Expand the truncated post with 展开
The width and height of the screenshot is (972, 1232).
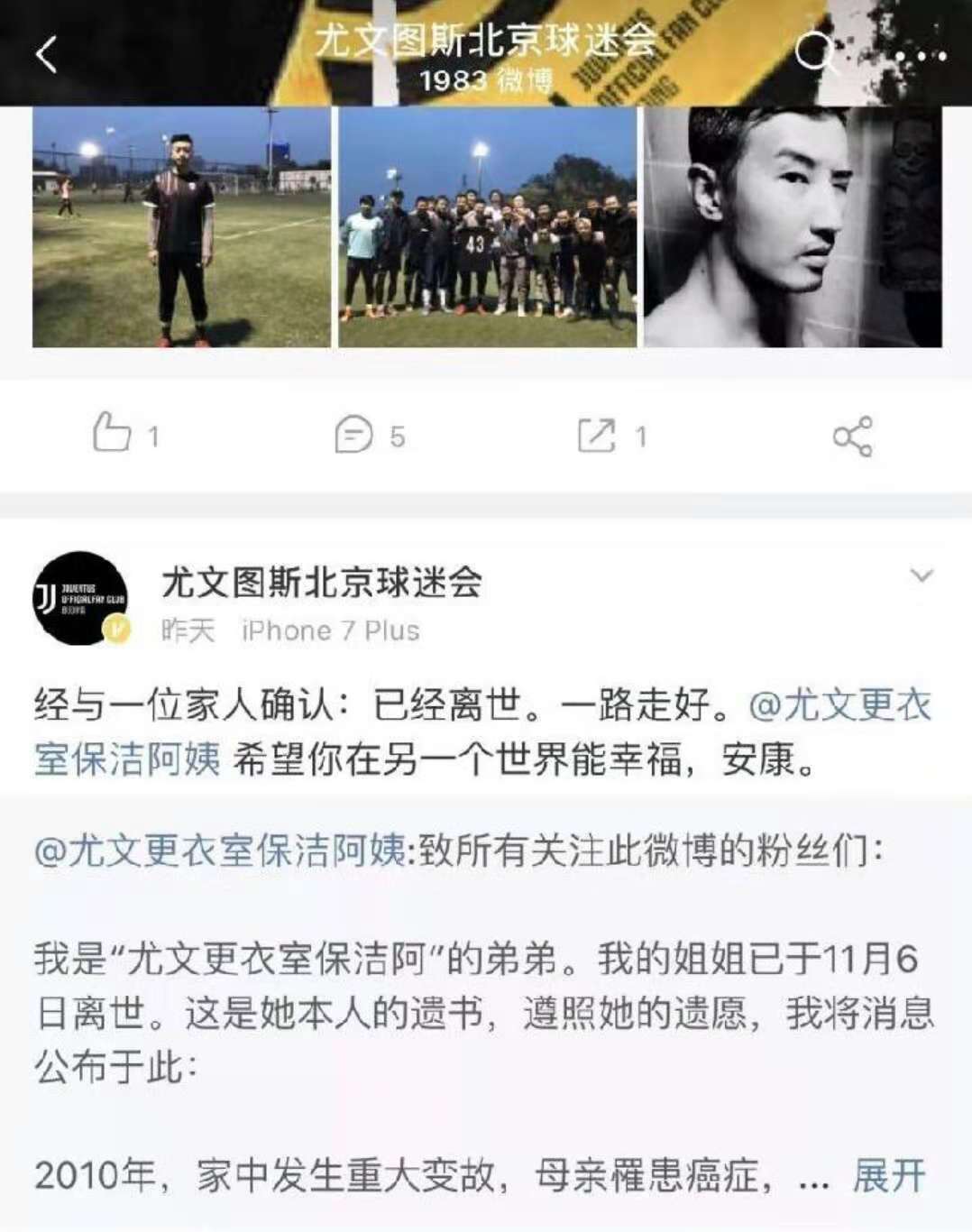(887, 1173)
